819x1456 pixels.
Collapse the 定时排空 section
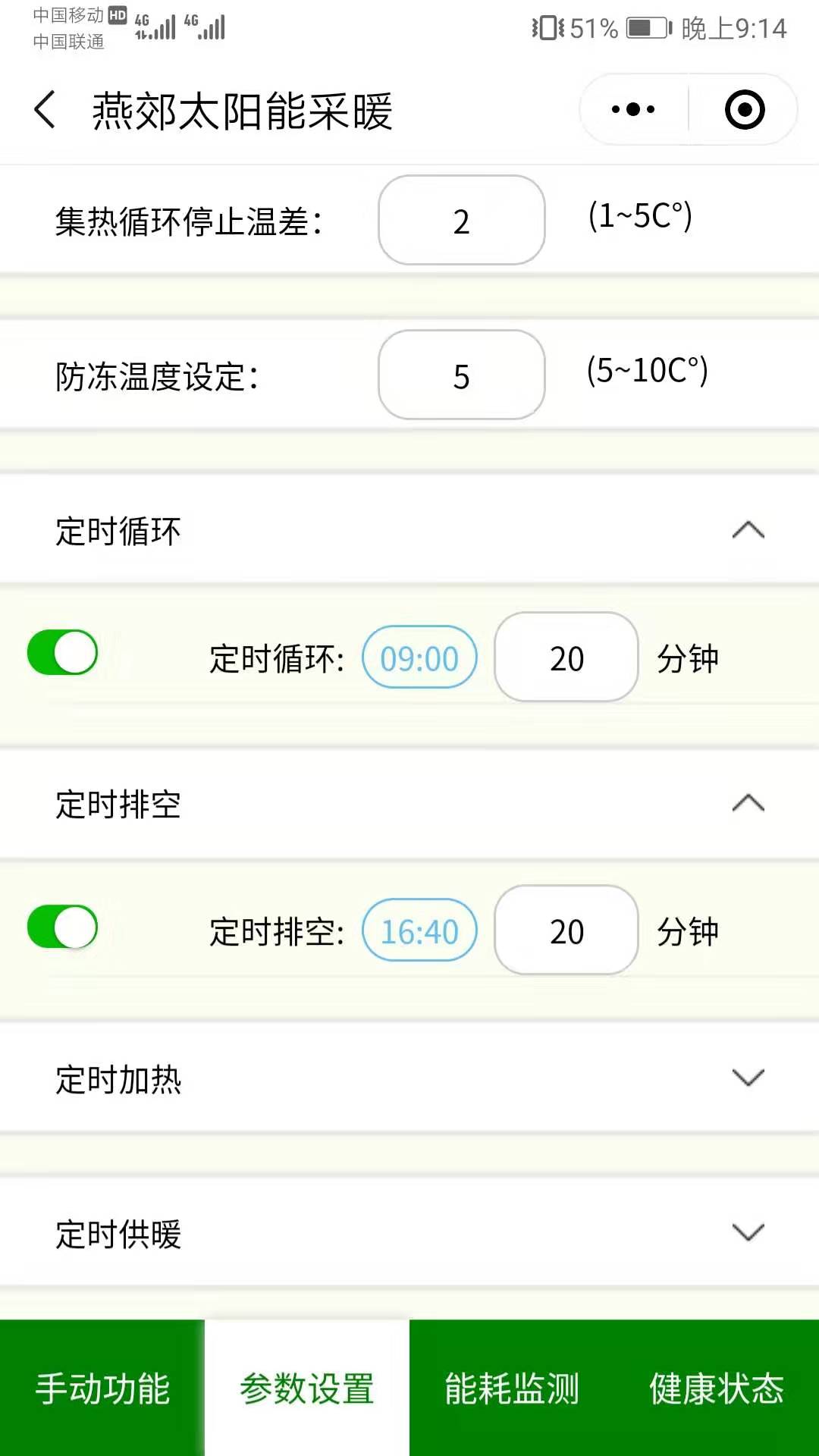[747, 804]
